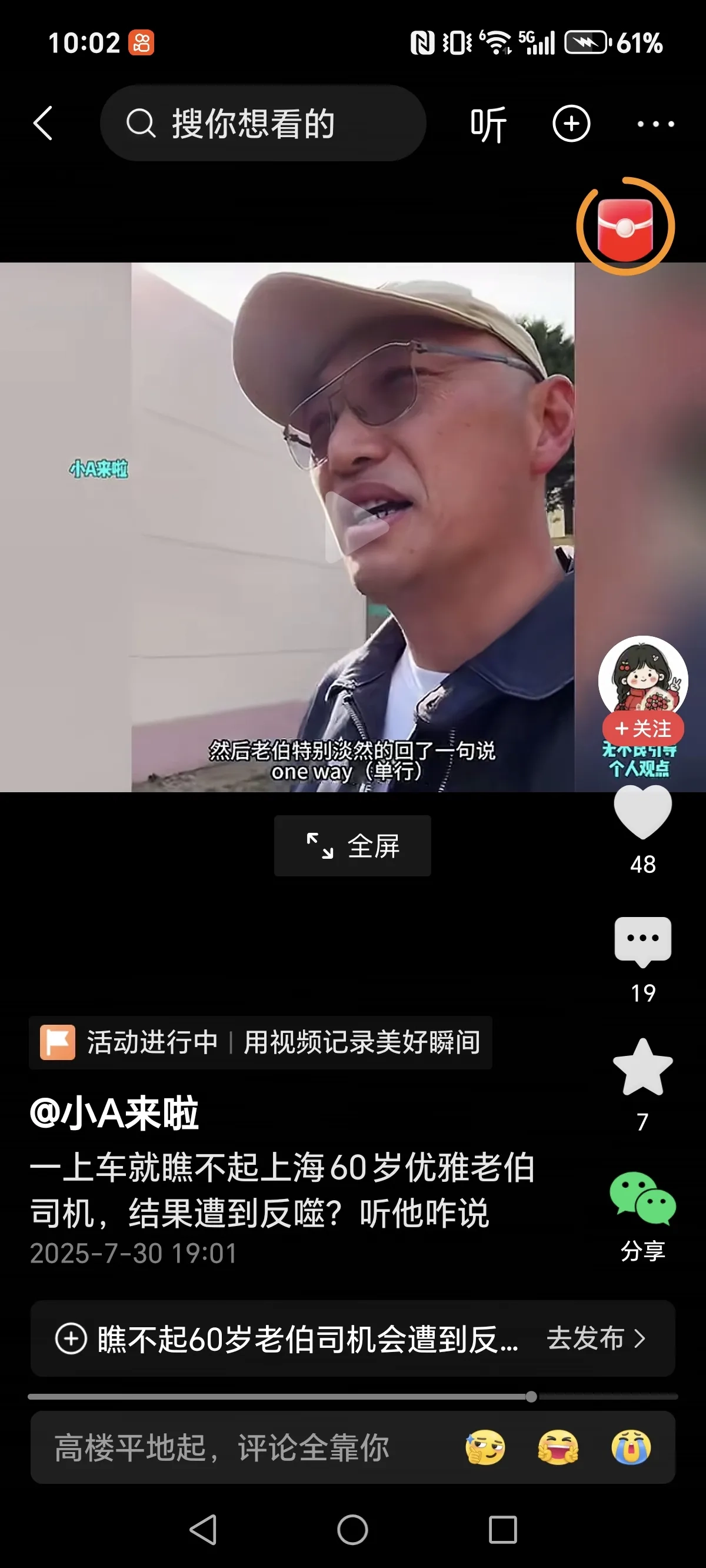
Task: Open the @小A来啦 author name
Action: pyautogui.click(x=114, y=1113)
